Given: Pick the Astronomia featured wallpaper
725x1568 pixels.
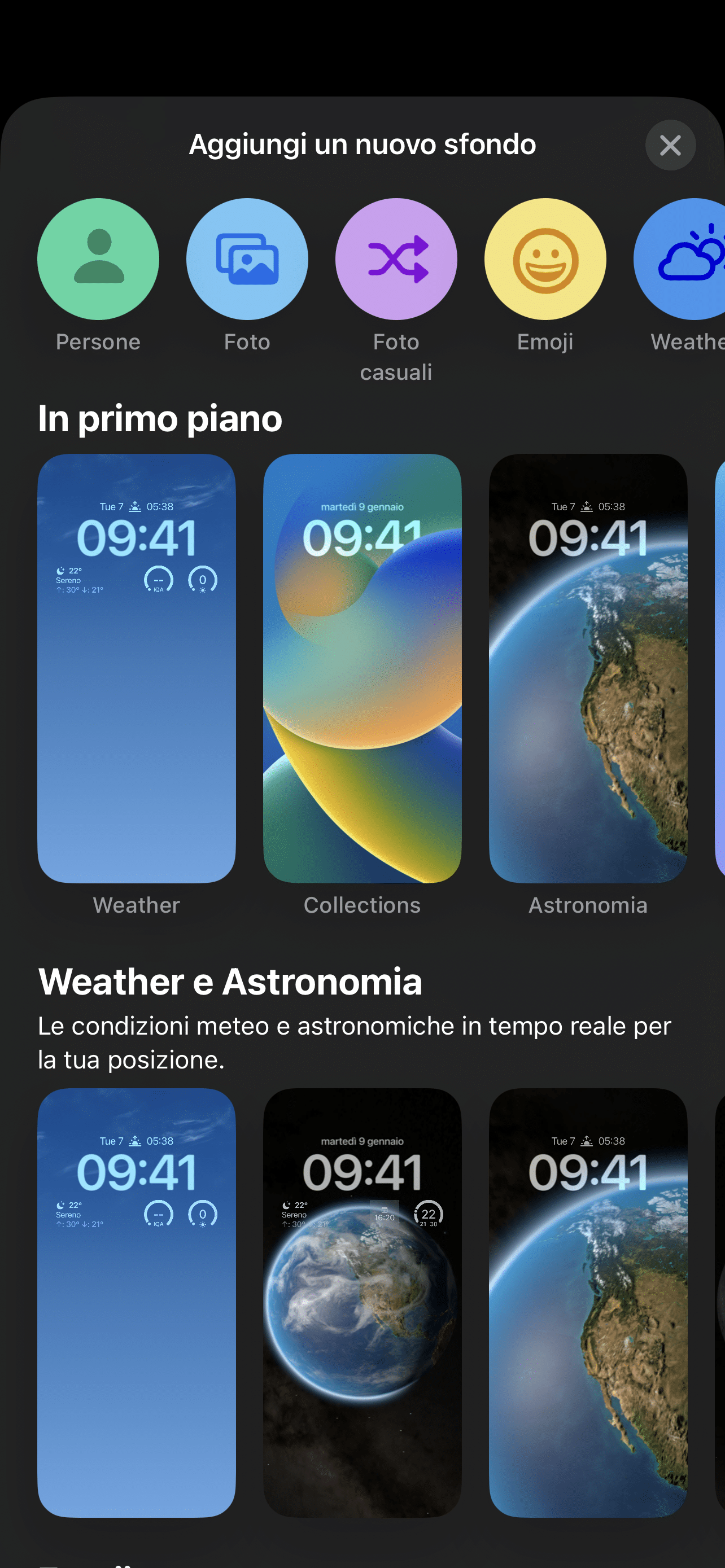Looking at the screenshot, I should [x=588, y=668].
